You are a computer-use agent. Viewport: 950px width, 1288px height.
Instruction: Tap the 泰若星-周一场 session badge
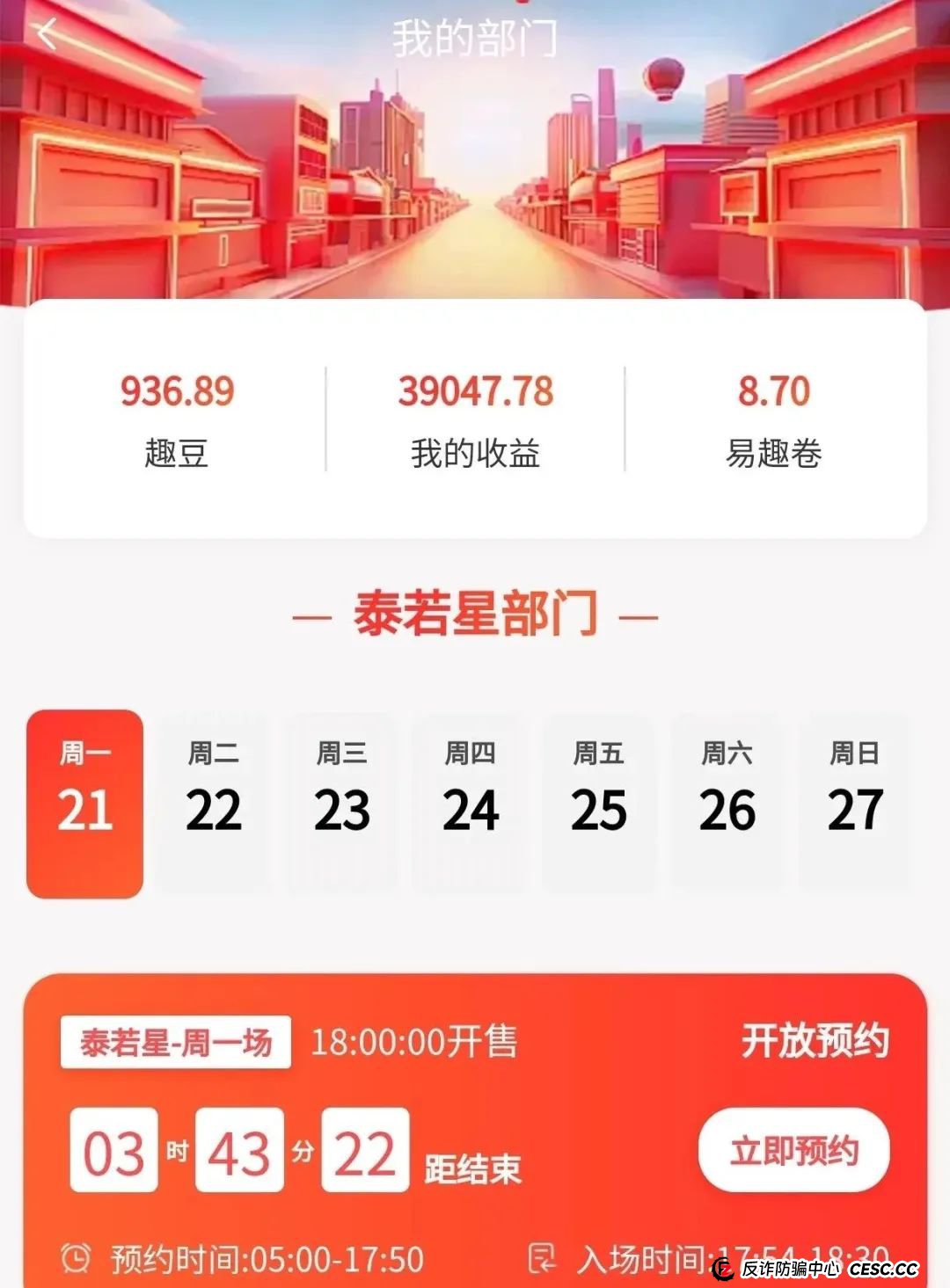[175, 1043]
